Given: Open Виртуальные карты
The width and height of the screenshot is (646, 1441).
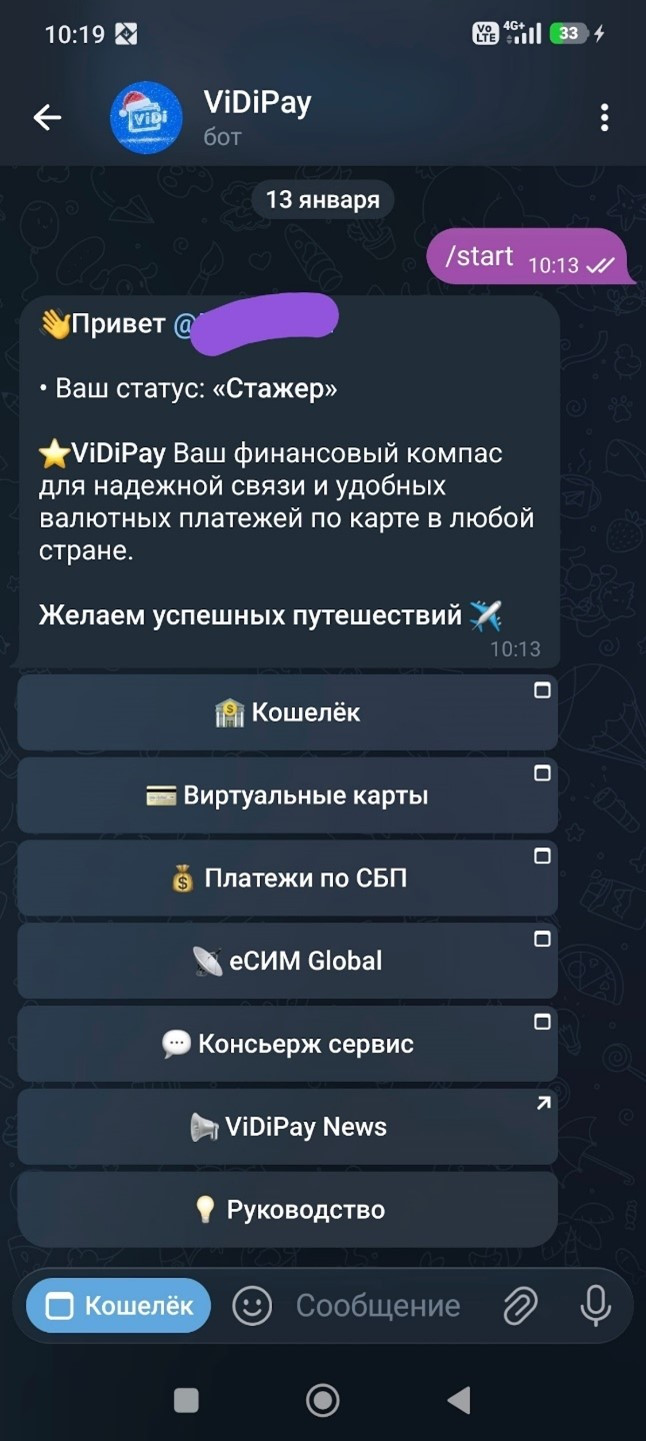Looking at the screenshot, I should (x=288, y=796).
